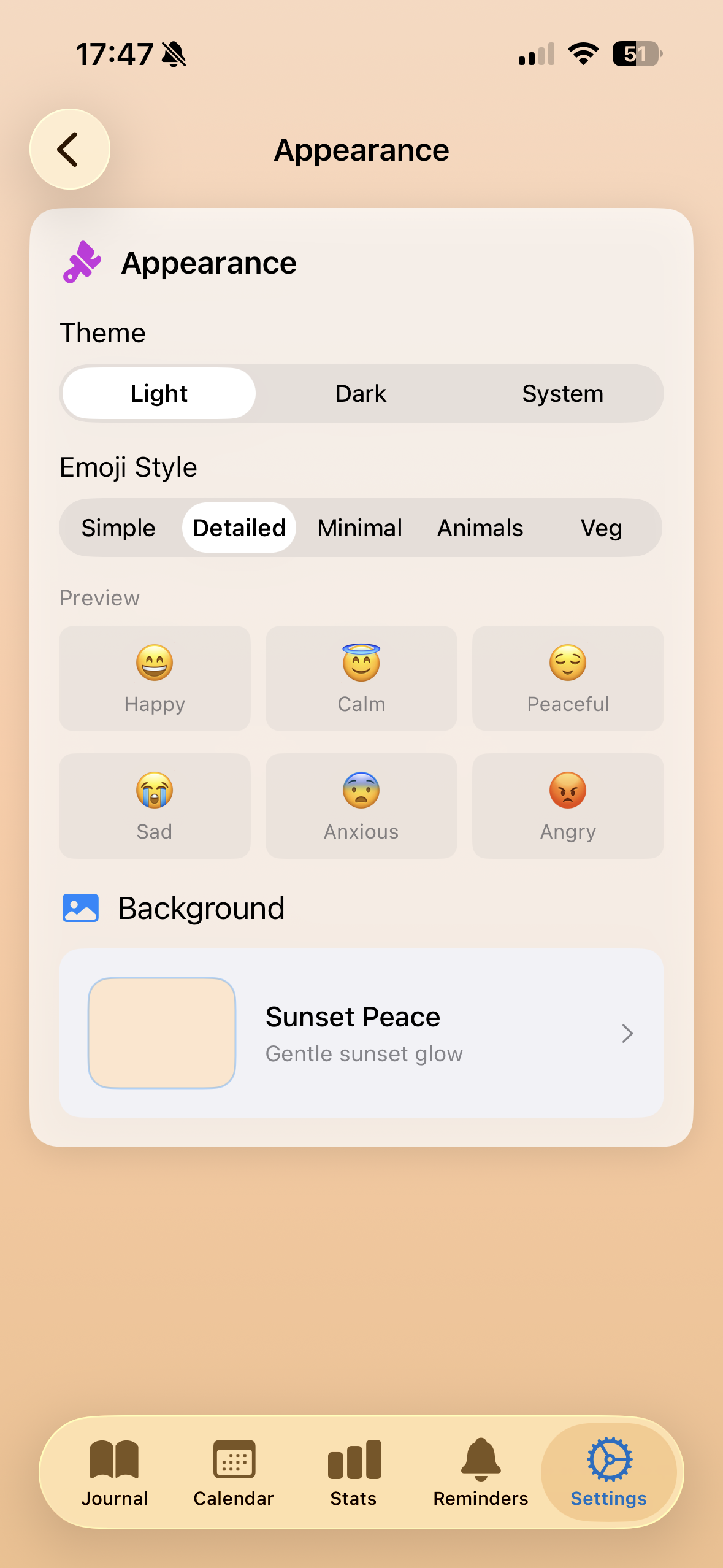Go to the Reminders tab
The height and width of the screenshot is (1568, 723).
[481, 1472]
